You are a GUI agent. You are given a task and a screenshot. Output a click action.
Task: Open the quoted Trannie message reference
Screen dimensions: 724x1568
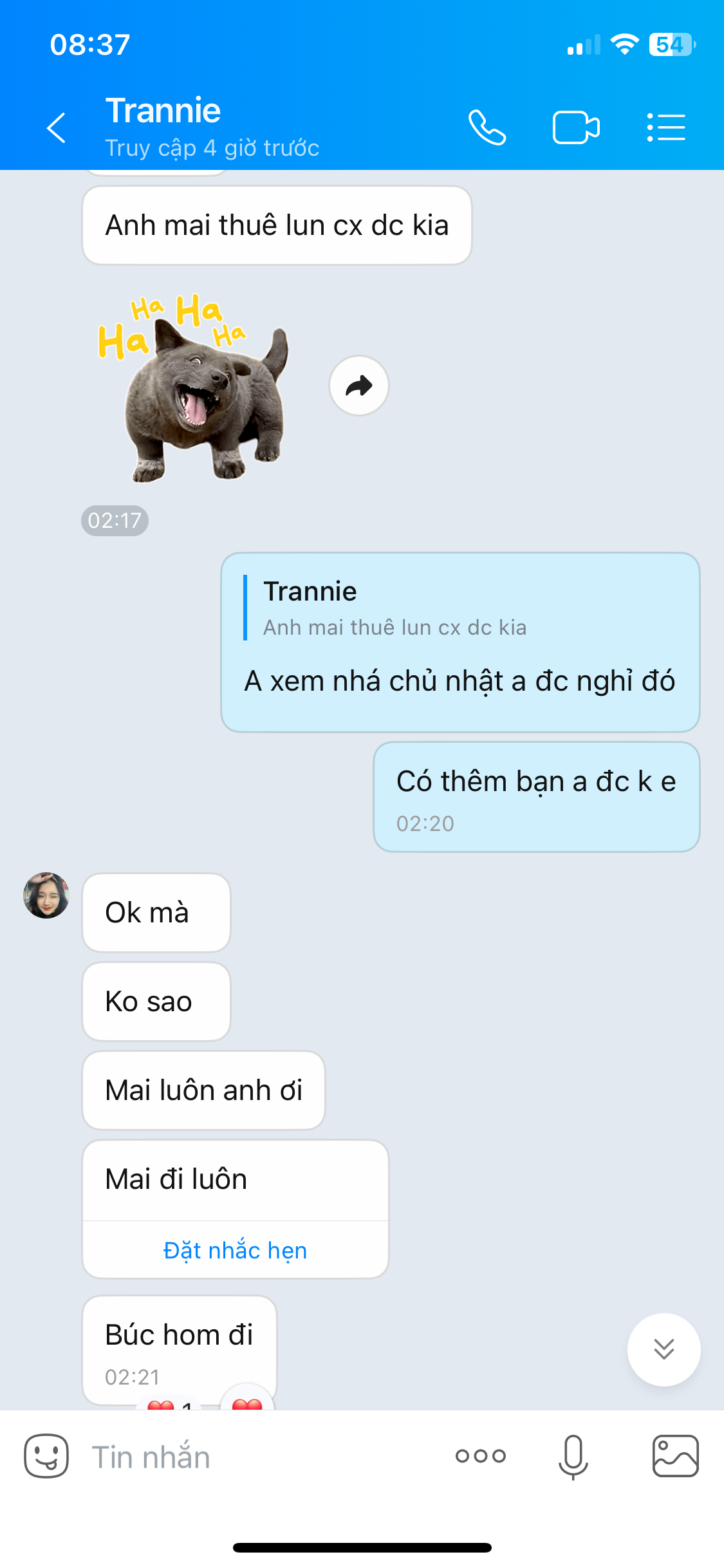[394, 608]
